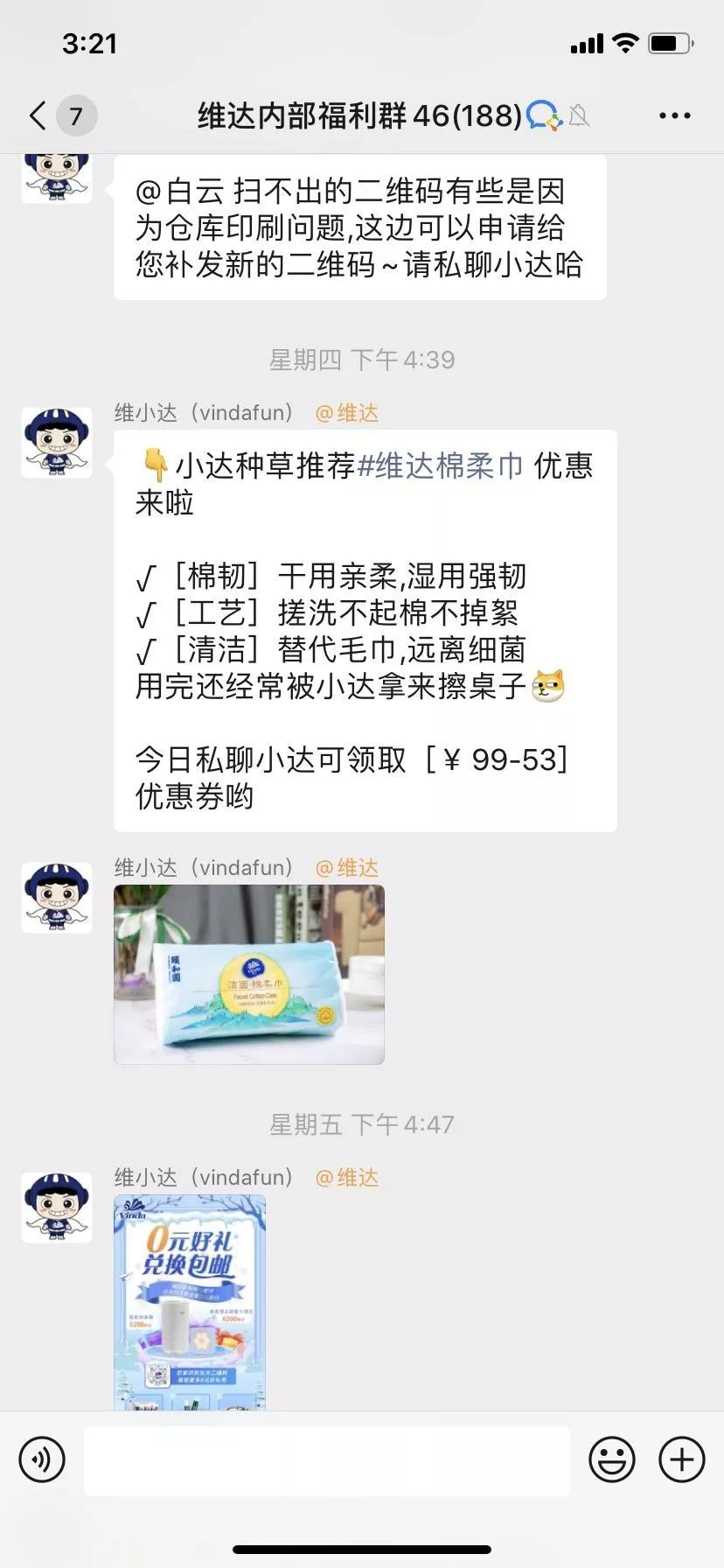Open the plus attachment menu
Viewport: 724px width, 1568px height.
click(x=681, y=1459)
